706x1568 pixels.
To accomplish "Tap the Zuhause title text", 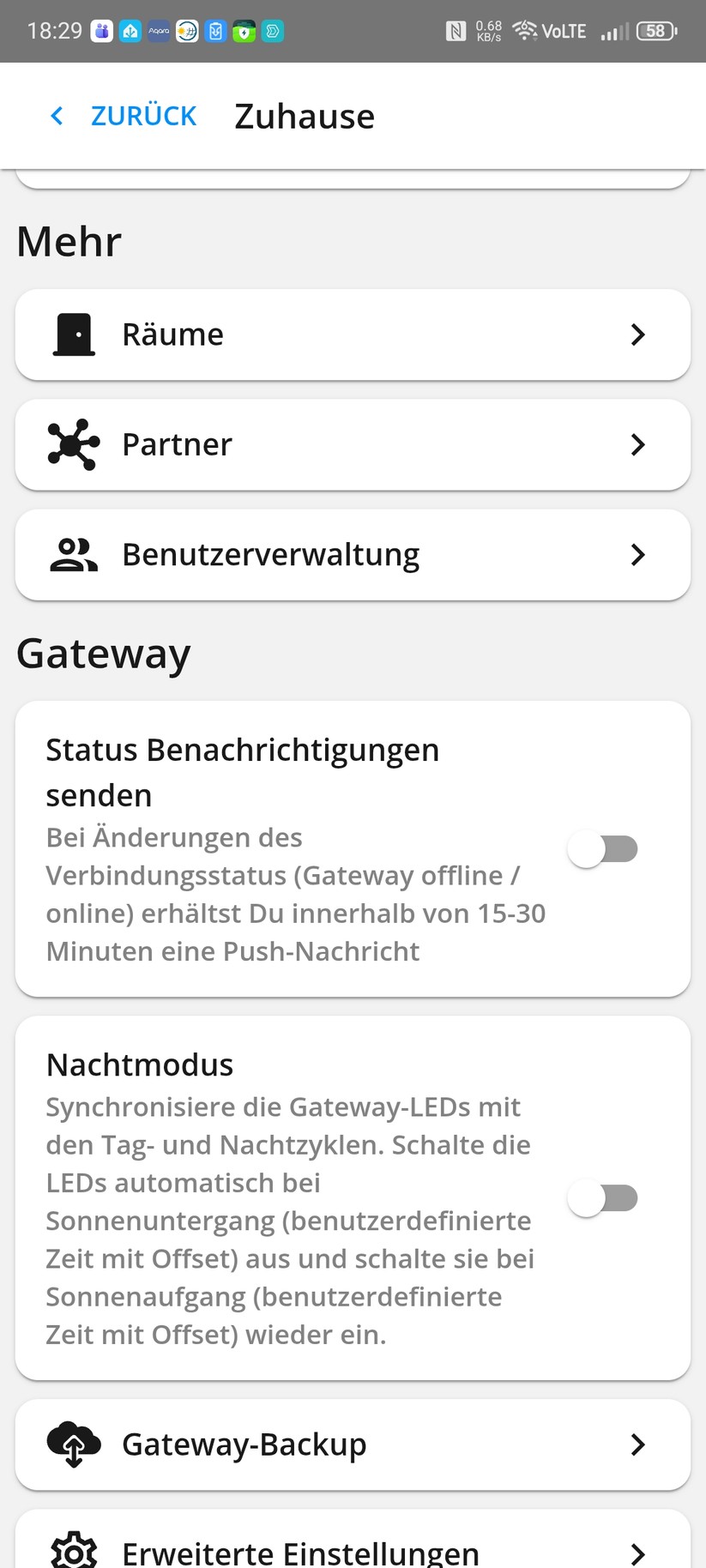I will (x=305, y=115).
